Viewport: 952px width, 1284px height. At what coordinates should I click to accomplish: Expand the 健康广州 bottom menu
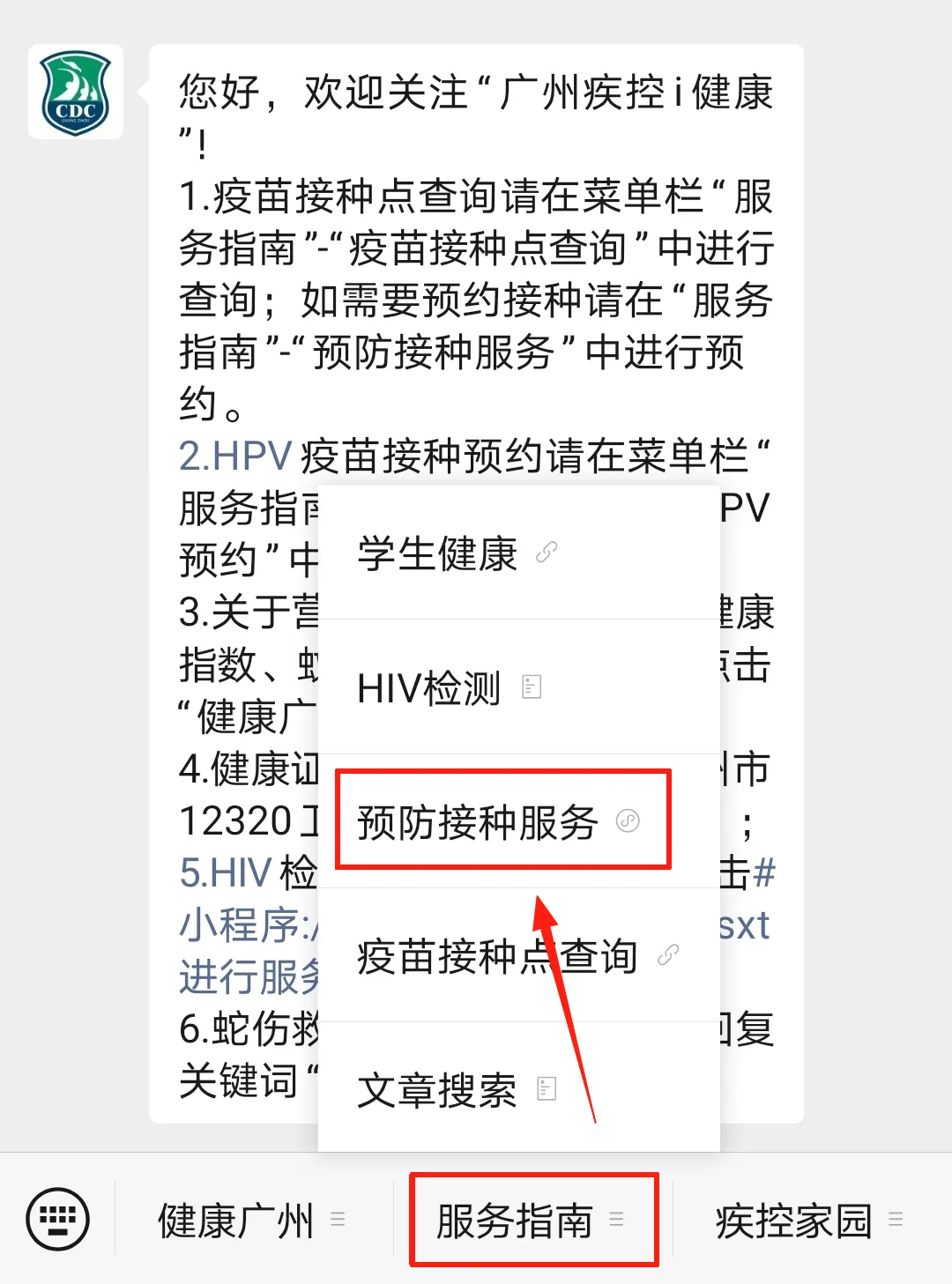(x=252, y=1221)
